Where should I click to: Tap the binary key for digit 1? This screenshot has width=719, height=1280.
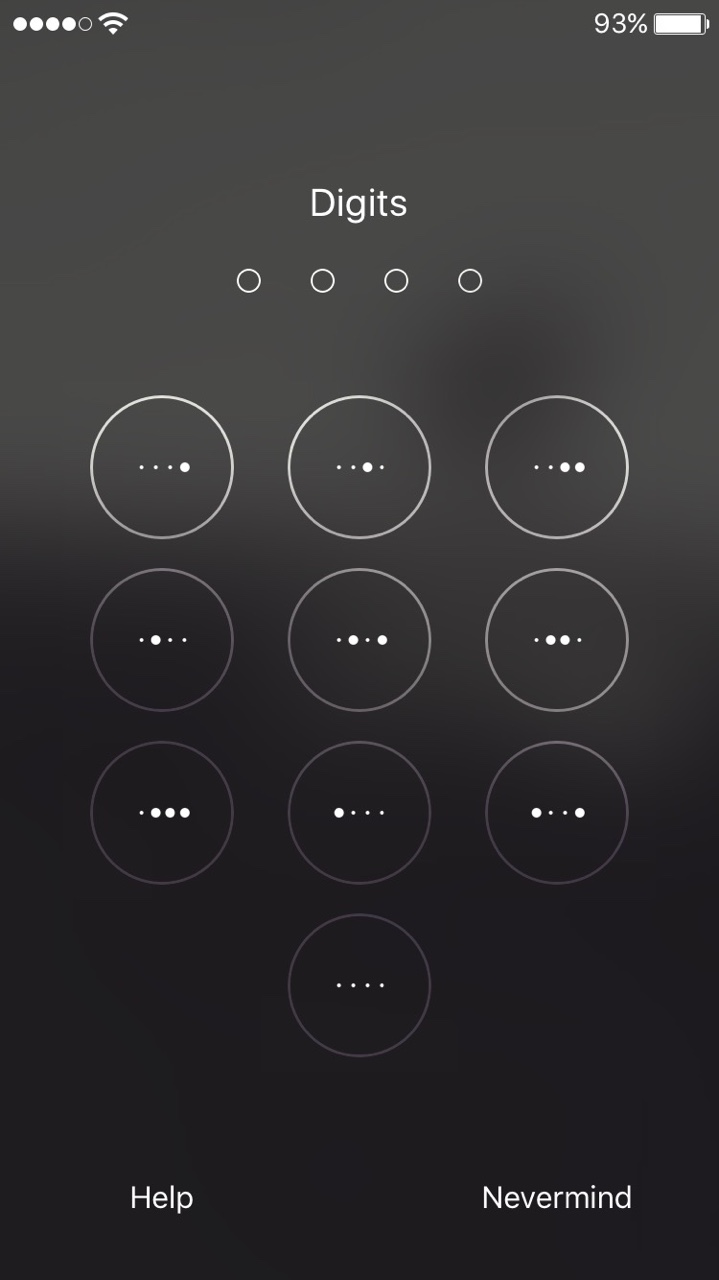pos(162,467)
